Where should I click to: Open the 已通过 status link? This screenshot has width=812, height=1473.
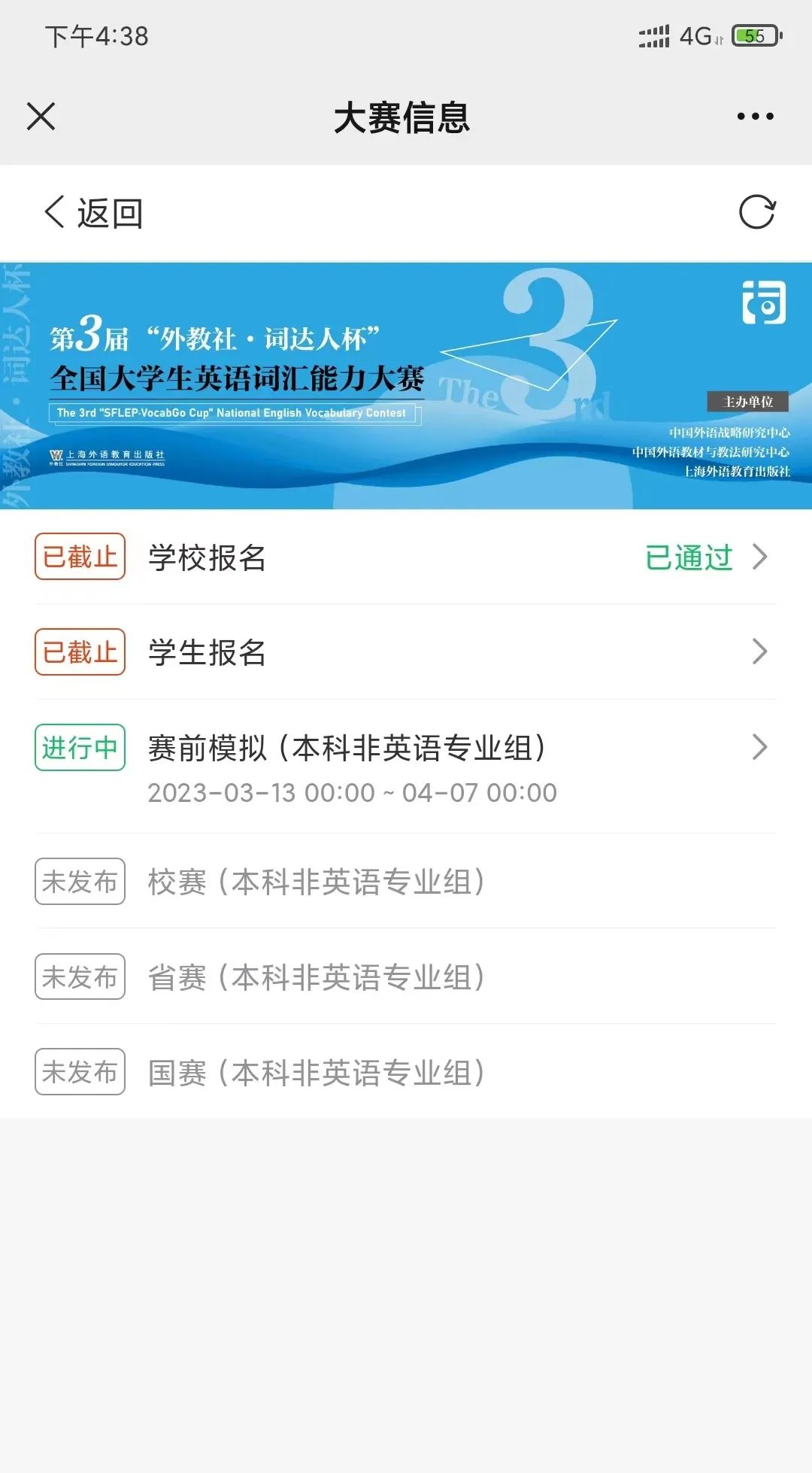tap(689, 557)
